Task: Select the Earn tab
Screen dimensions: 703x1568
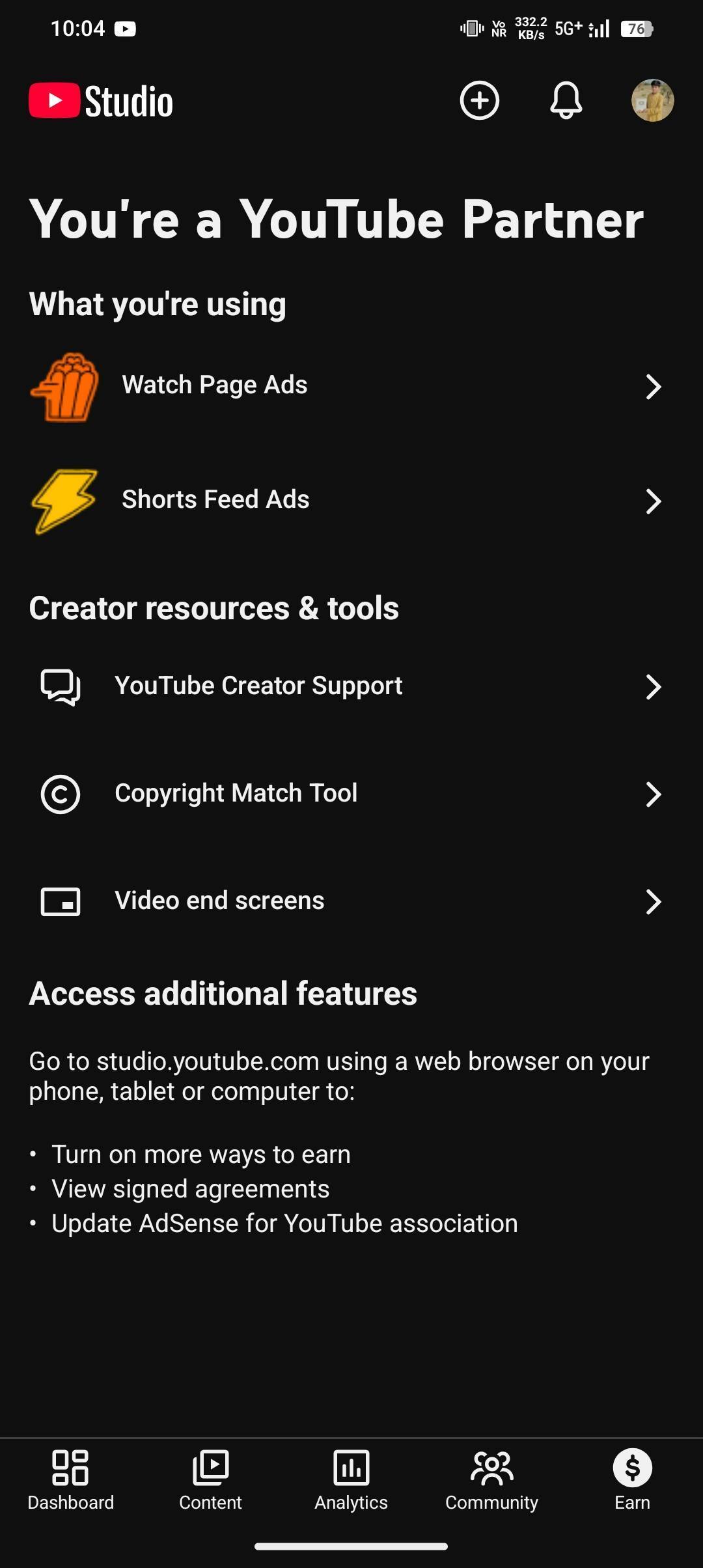Action: (x=632, y=1479)
